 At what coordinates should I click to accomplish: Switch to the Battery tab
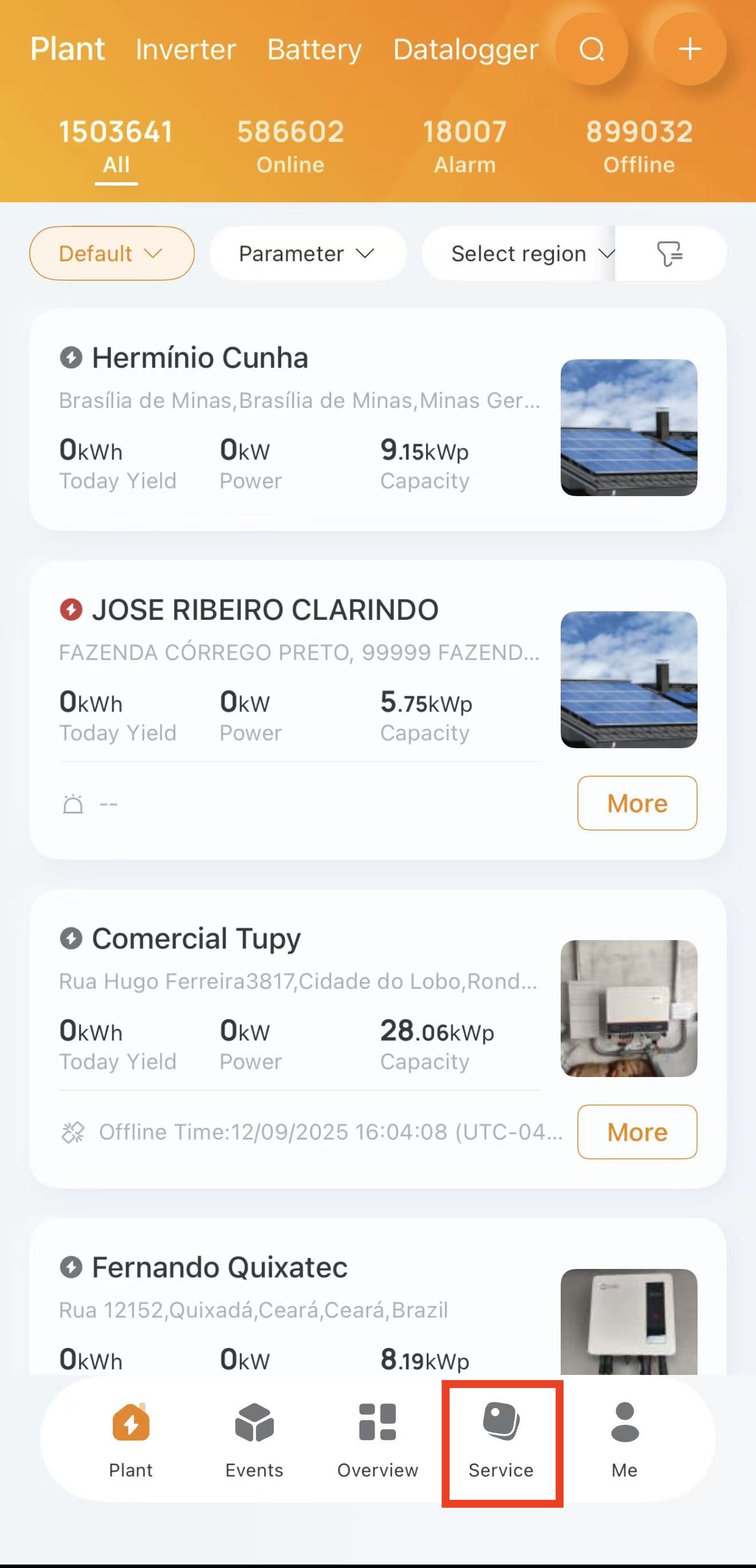(x=314, y=49)
